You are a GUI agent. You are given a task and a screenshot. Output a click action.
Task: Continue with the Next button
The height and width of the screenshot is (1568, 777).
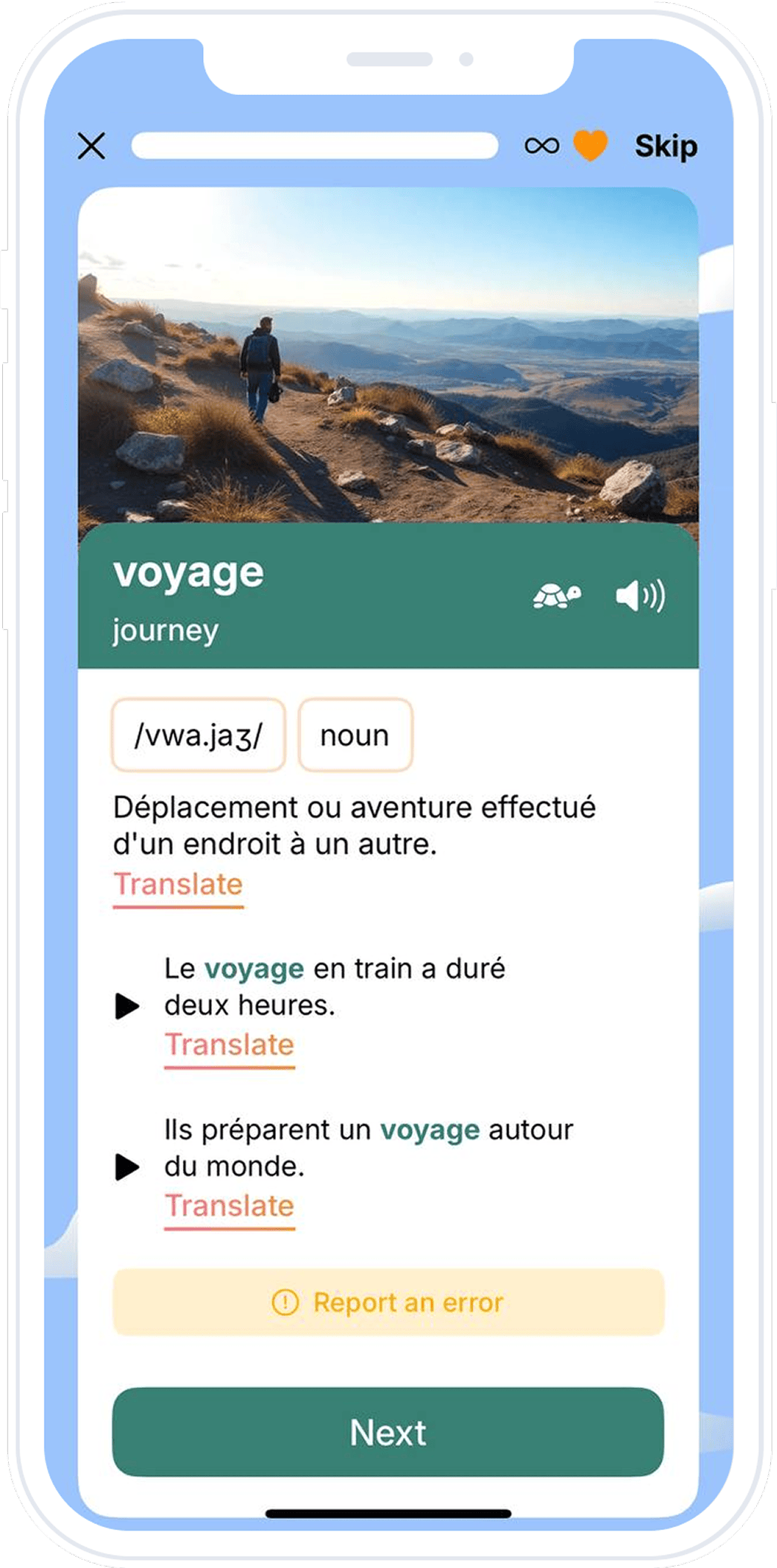tap(388, 1432)
